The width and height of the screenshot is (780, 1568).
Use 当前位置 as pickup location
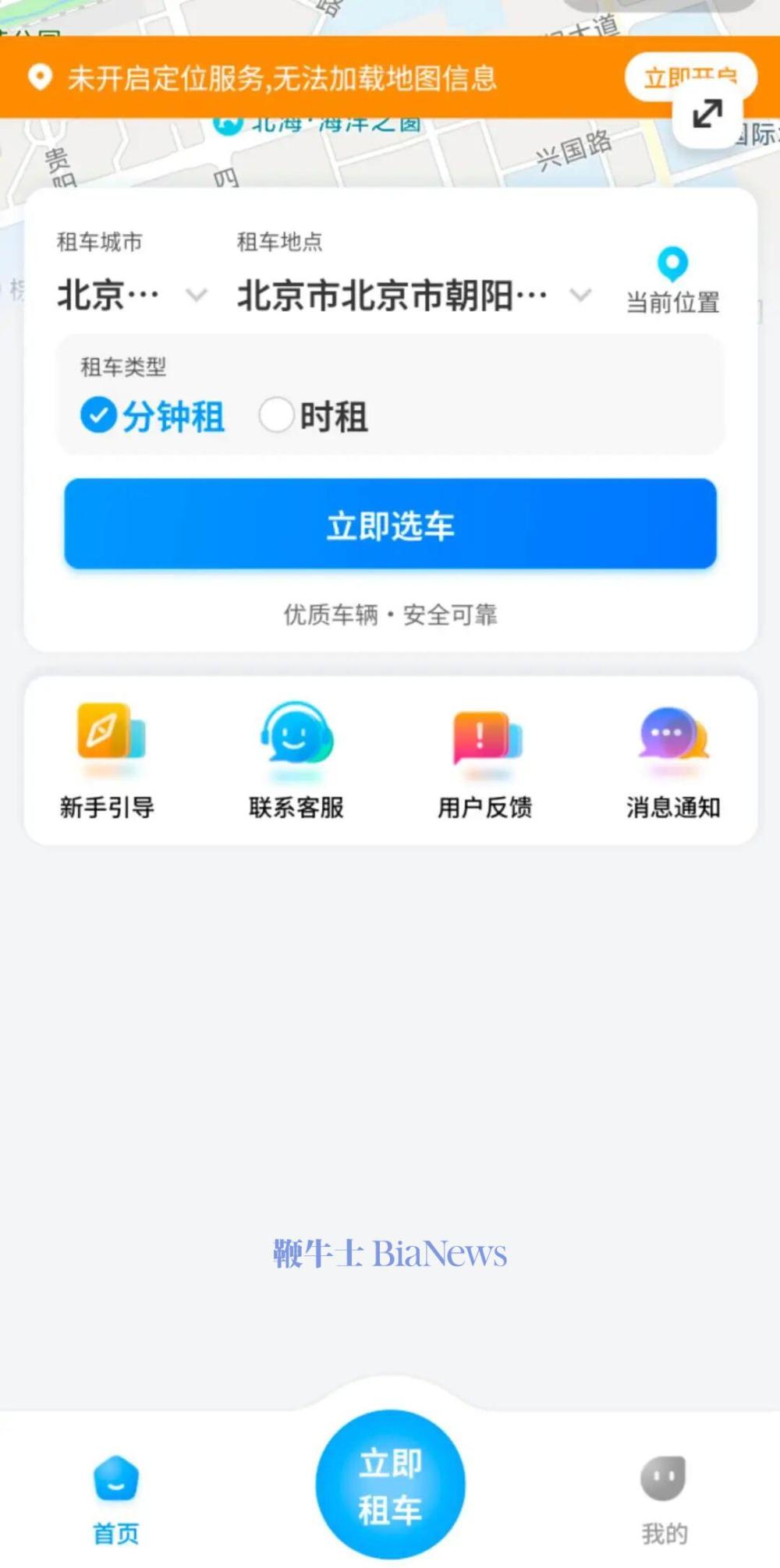[x=672, y=281]
